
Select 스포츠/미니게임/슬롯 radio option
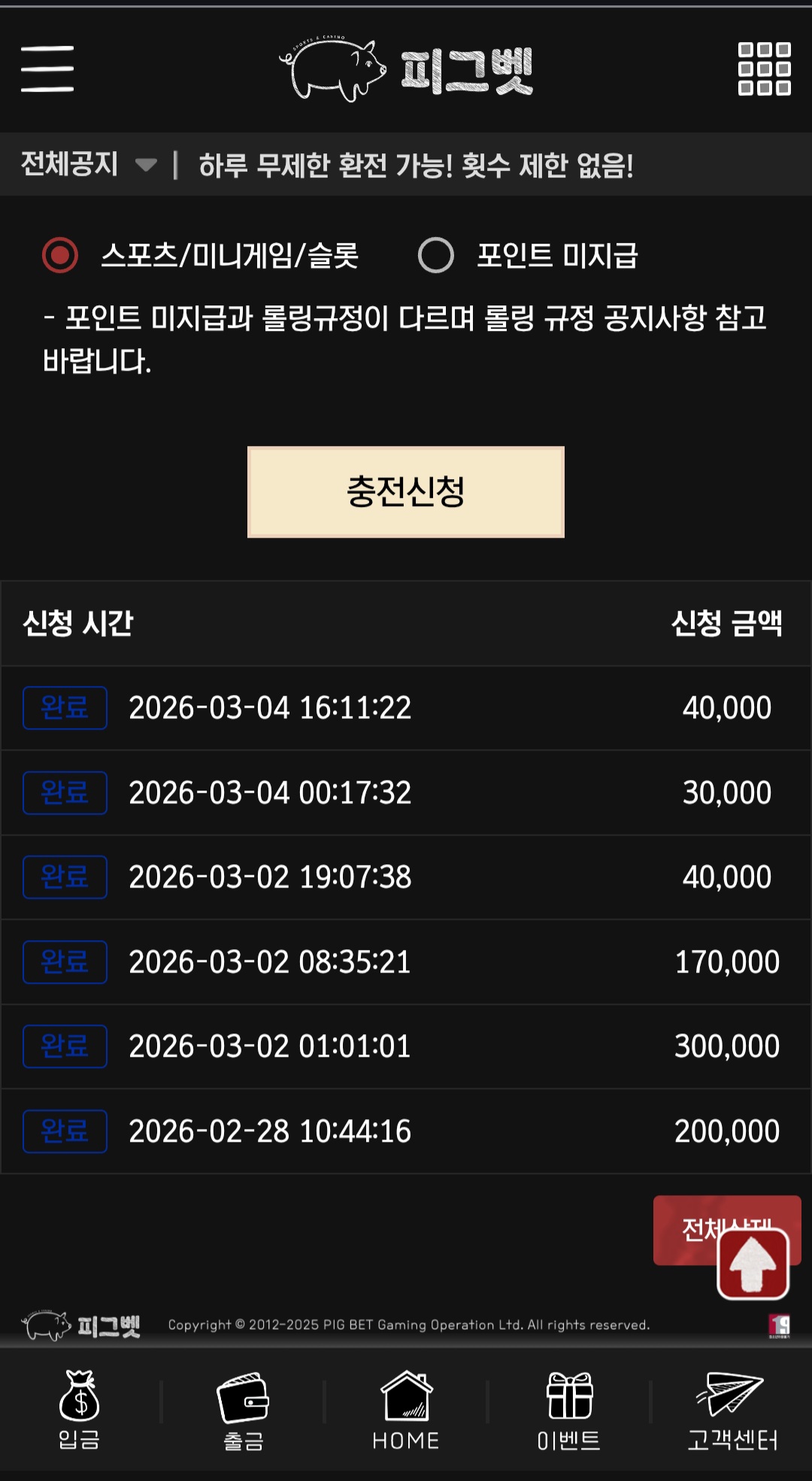(x=60, y=255)
